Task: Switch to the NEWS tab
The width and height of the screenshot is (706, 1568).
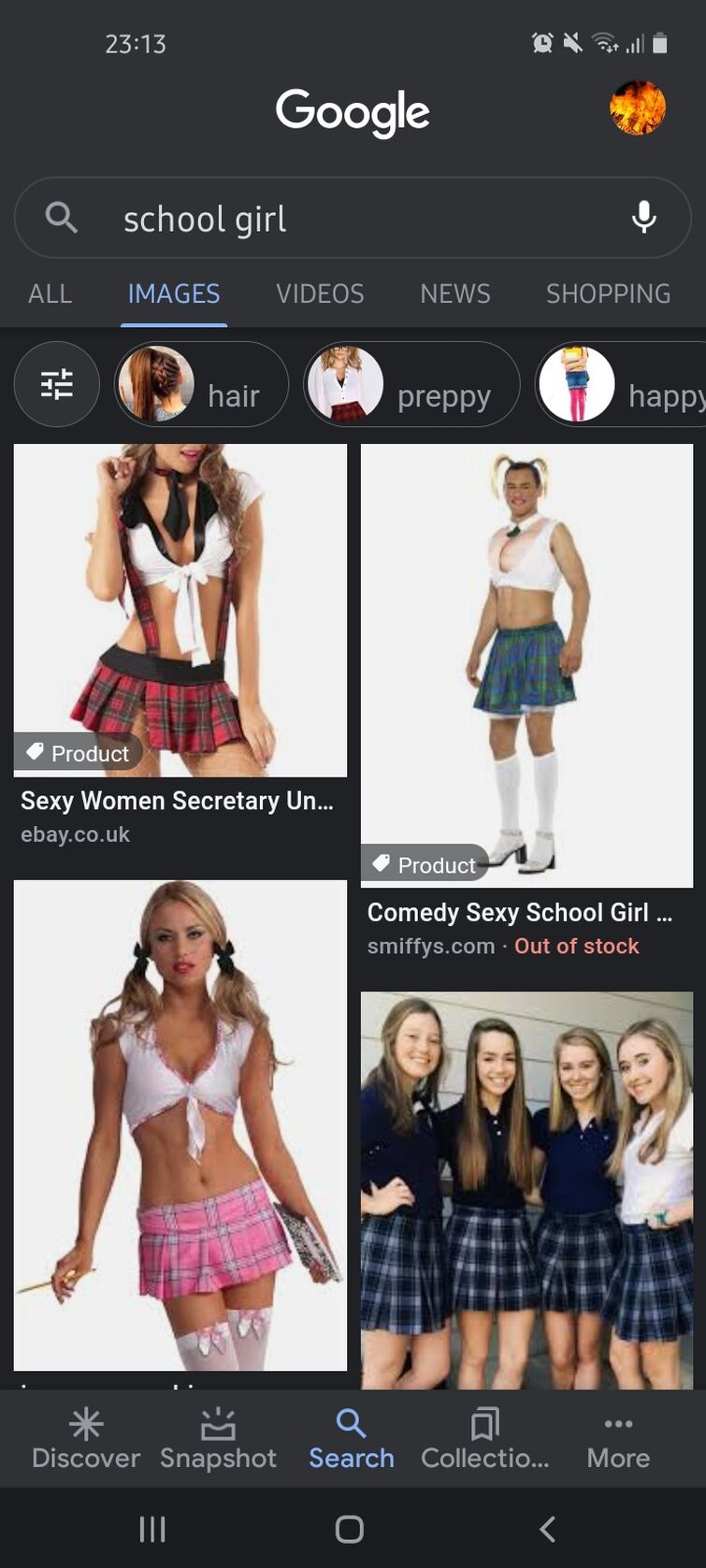Action: [454, 293]
